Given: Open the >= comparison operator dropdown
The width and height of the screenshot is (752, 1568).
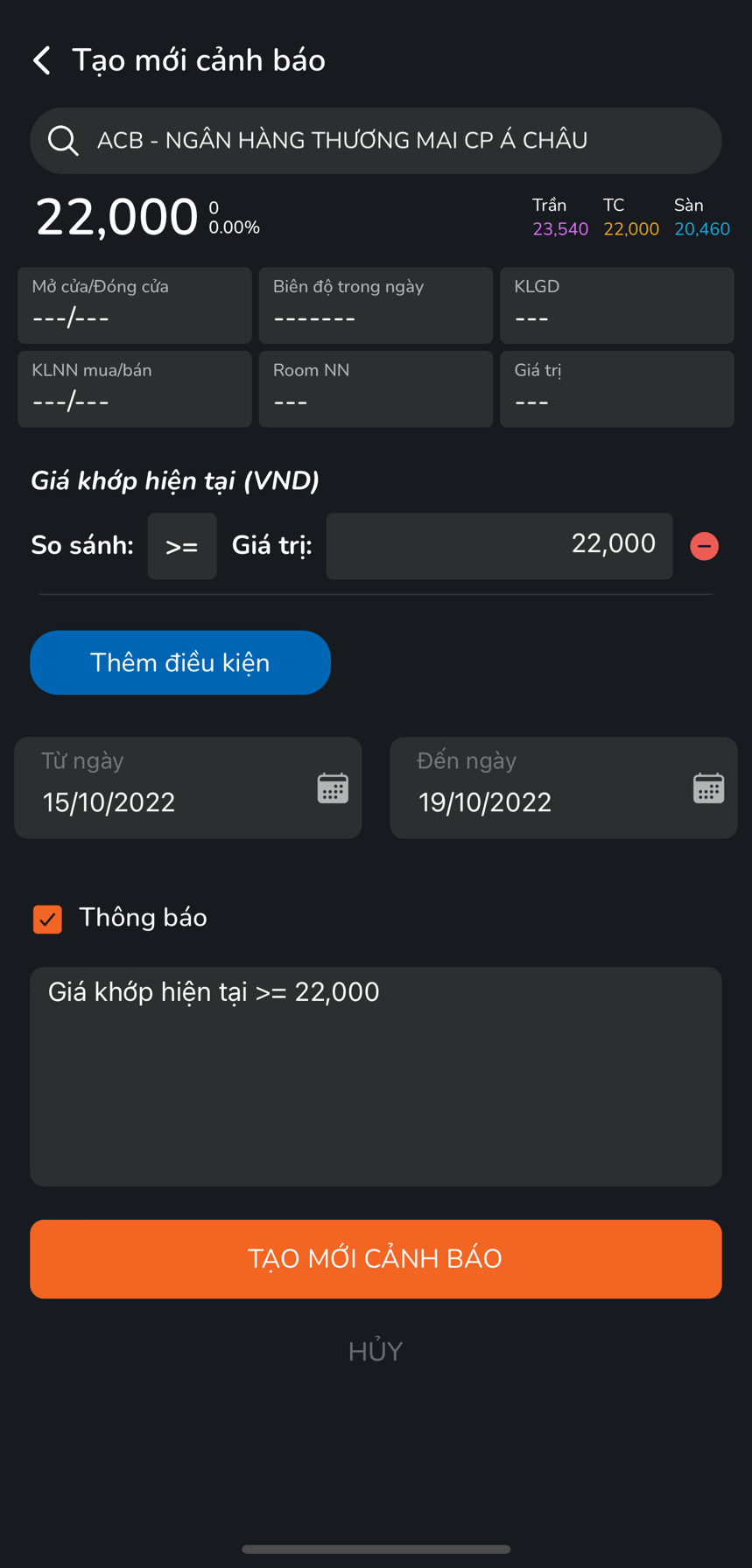Looking at the screenshot, I should pyautogui.click(x=182, y=546).
